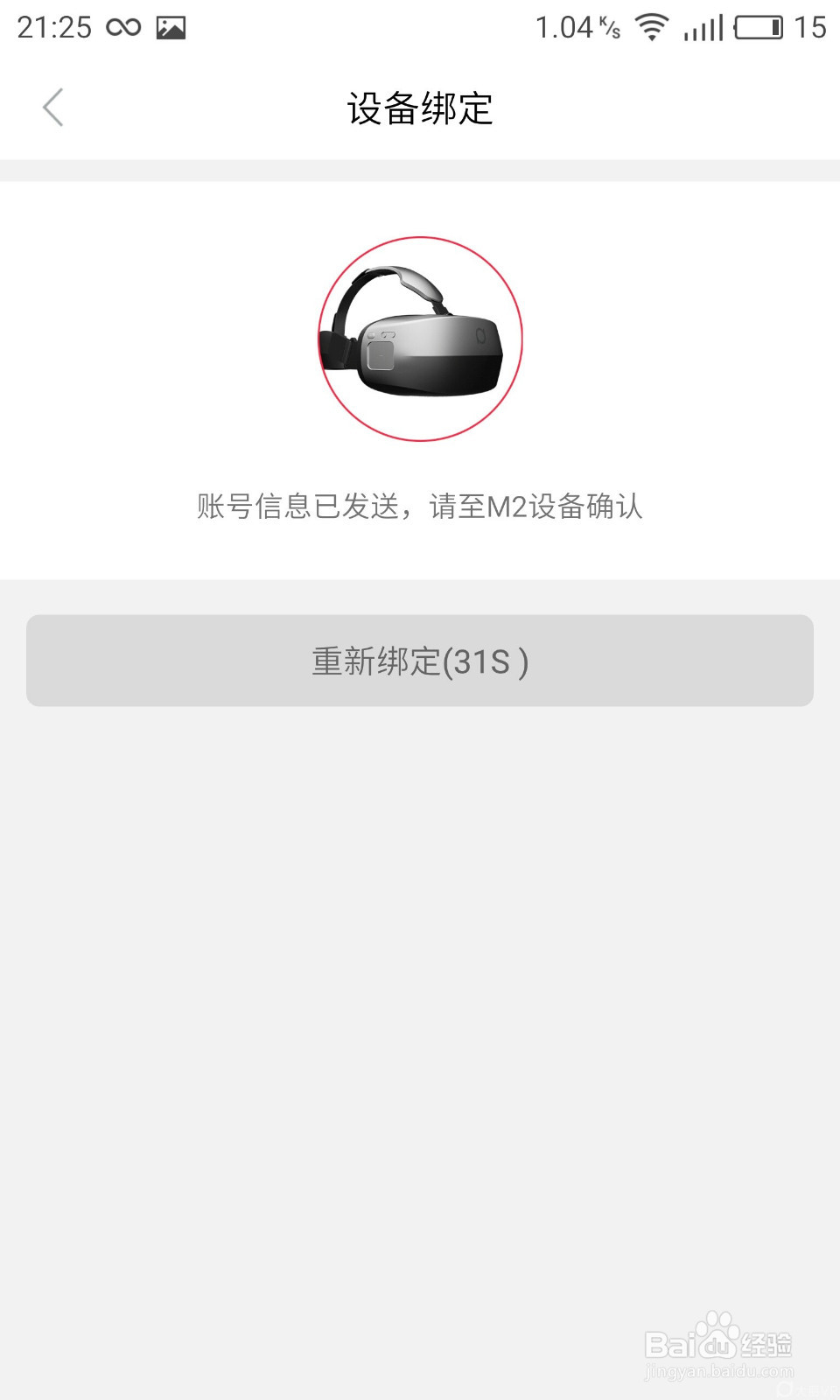Tap the confirmation message about M2 device
The image size is (840, 1400).
click(x=420, y=507)
